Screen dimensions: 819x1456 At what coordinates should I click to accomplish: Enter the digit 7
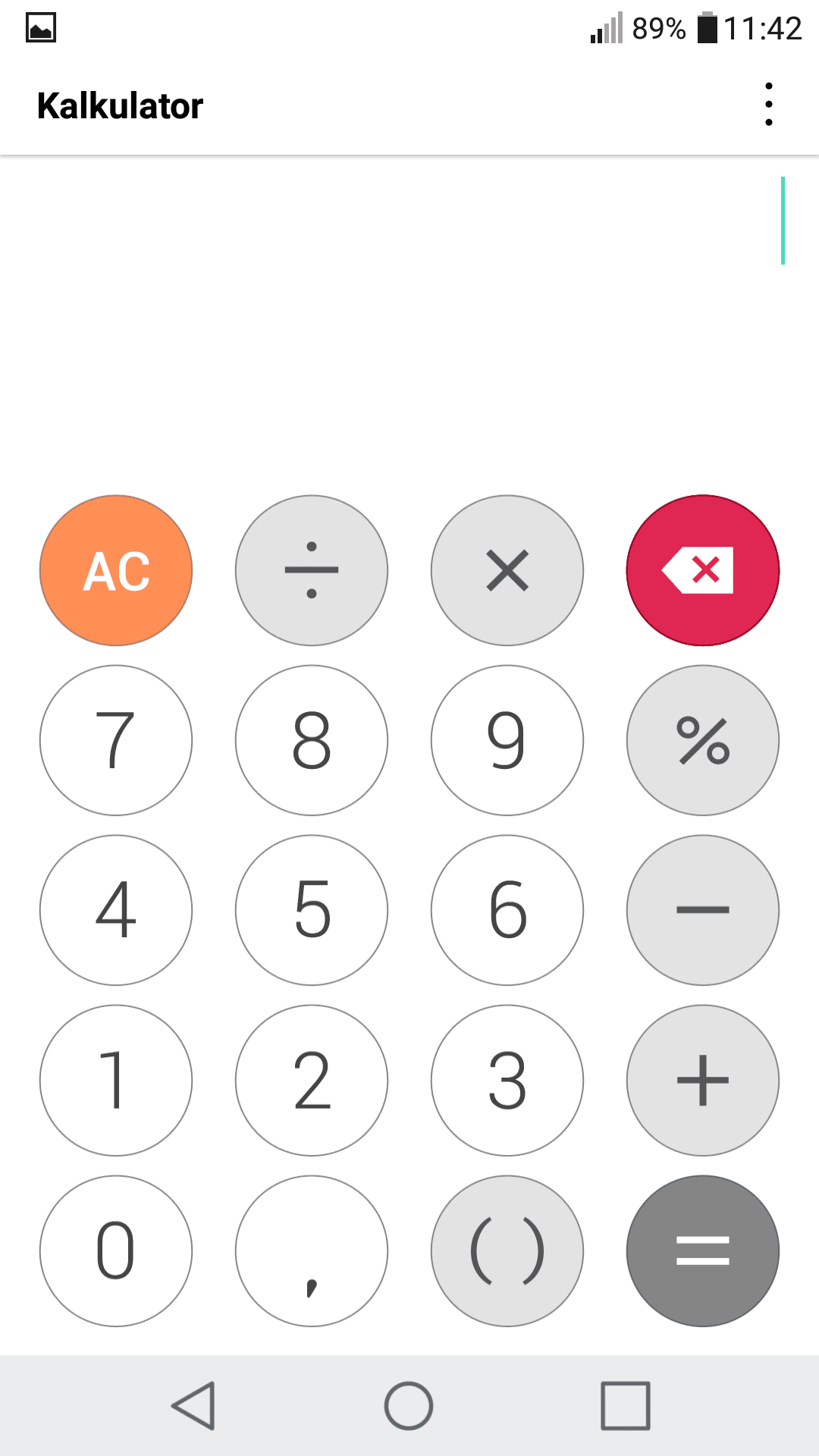tap(116, 740)
